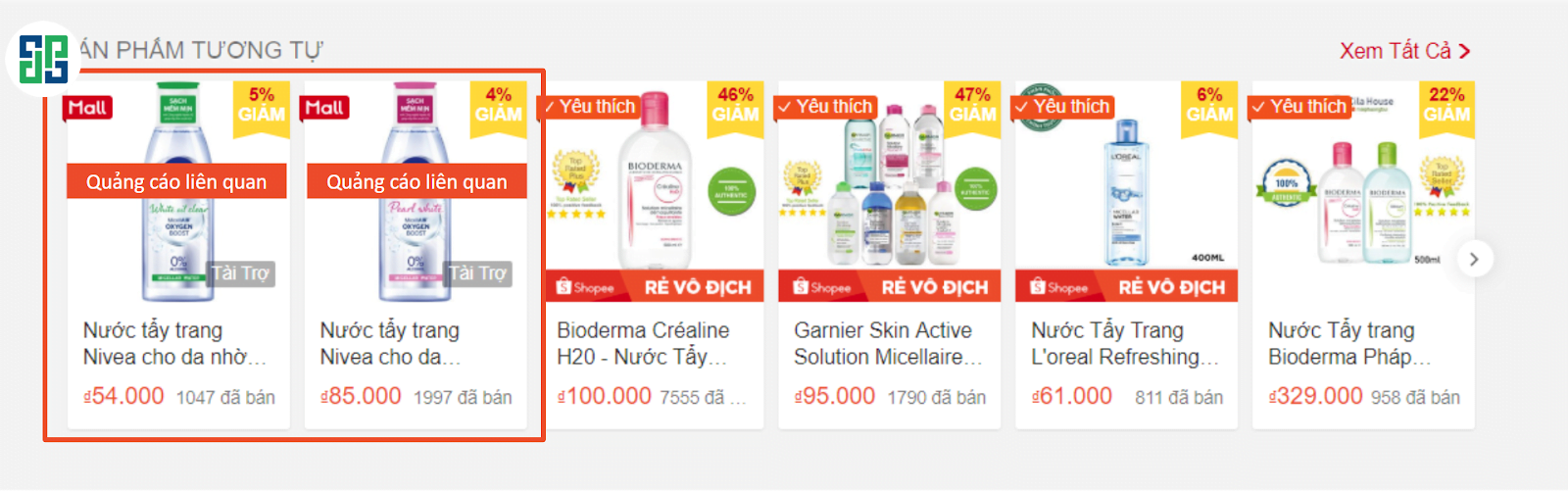Open the Xem Tất Cả link
The image size is (1568, 491).
(x=1403, y=51)
